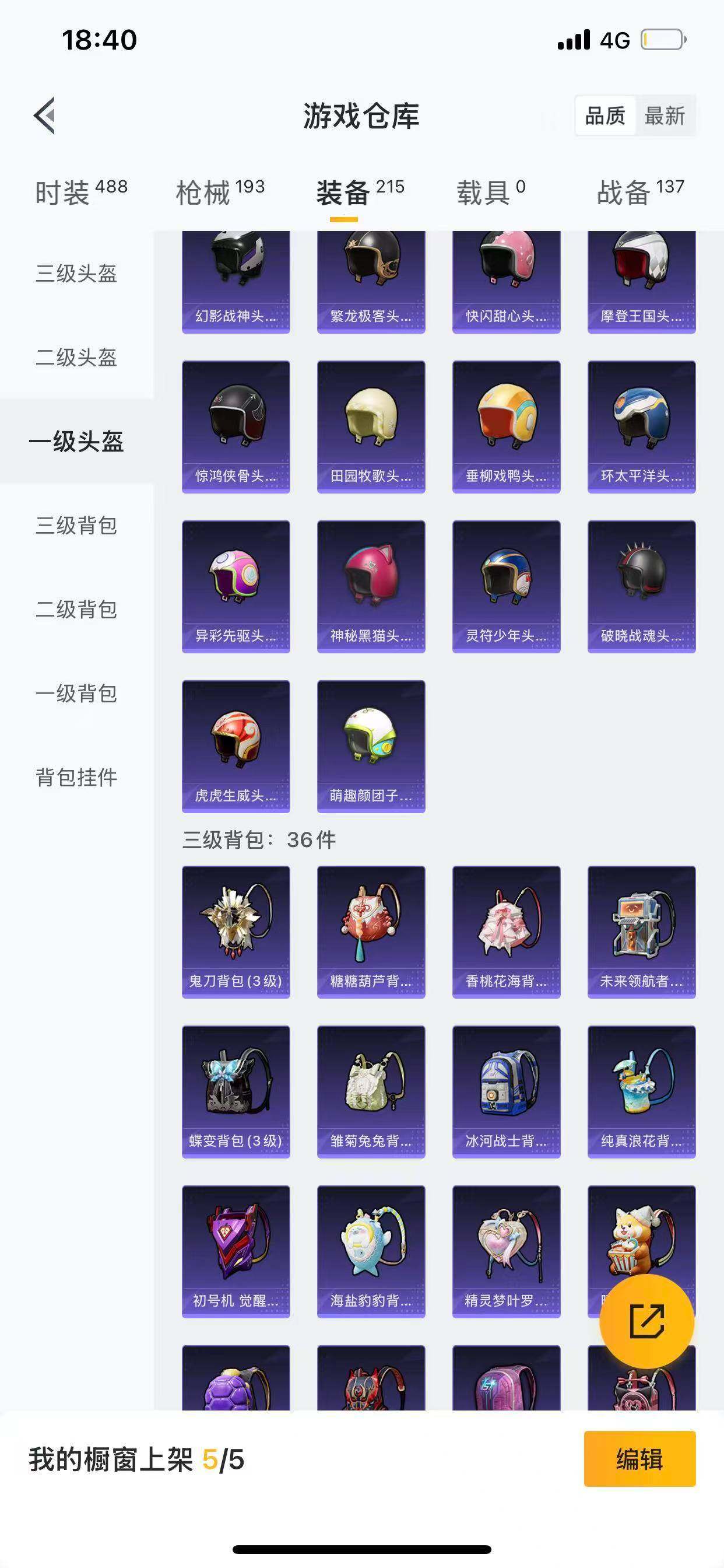724x1568 pixels.
Task: Open 背包挂件 category
Action: tap(77, 778)
